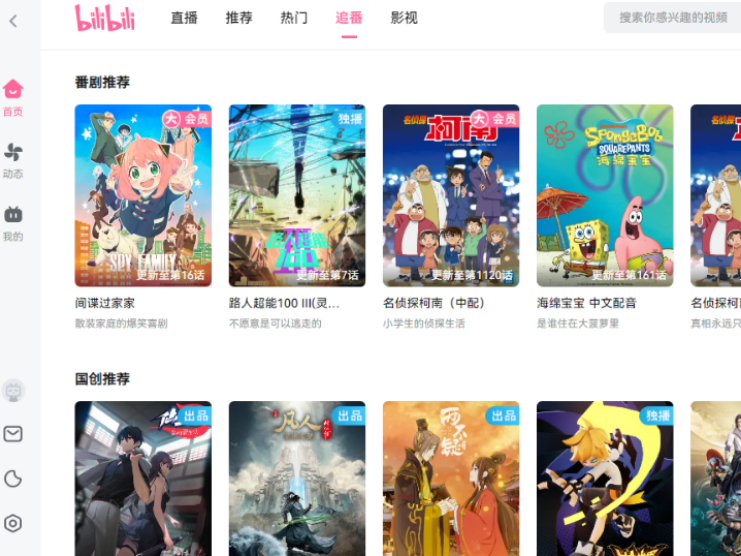Tap the video search box
The width and height of the screenshot is (741, 556).
pos(672,18)
